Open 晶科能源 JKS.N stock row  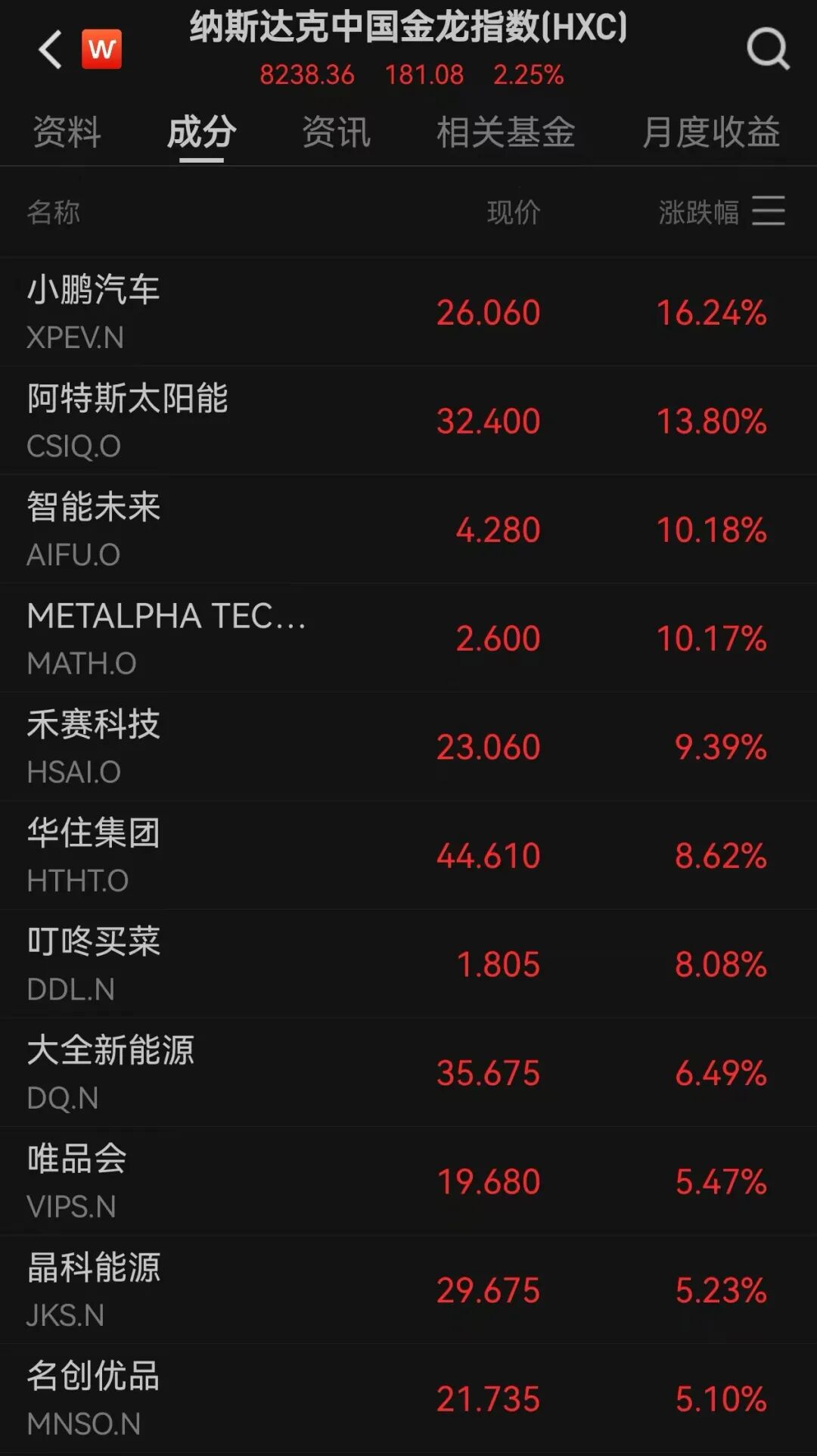[x=408, y=1290]
